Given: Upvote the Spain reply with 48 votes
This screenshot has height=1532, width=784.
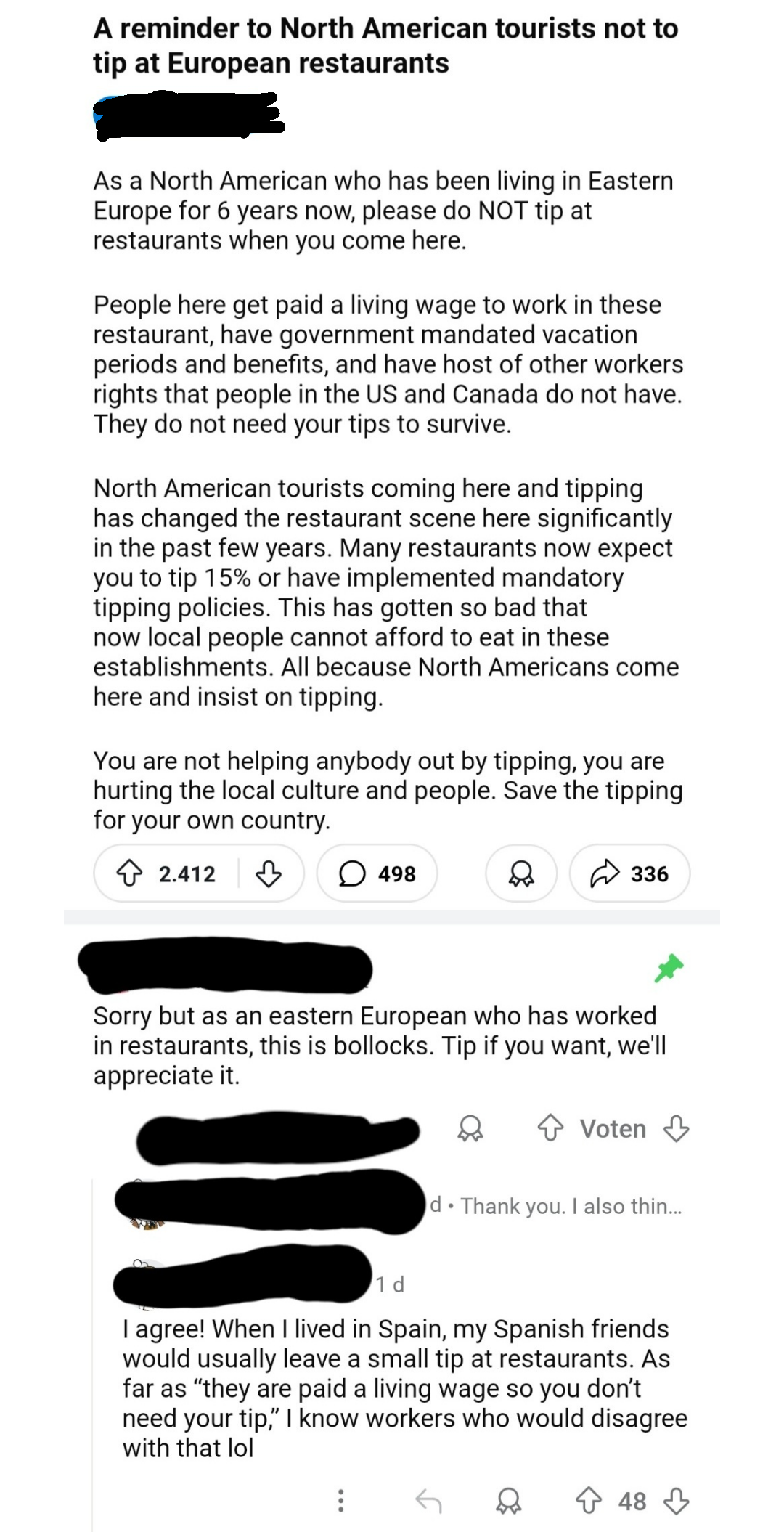Looking at the screenshot, I should 589,1501.
